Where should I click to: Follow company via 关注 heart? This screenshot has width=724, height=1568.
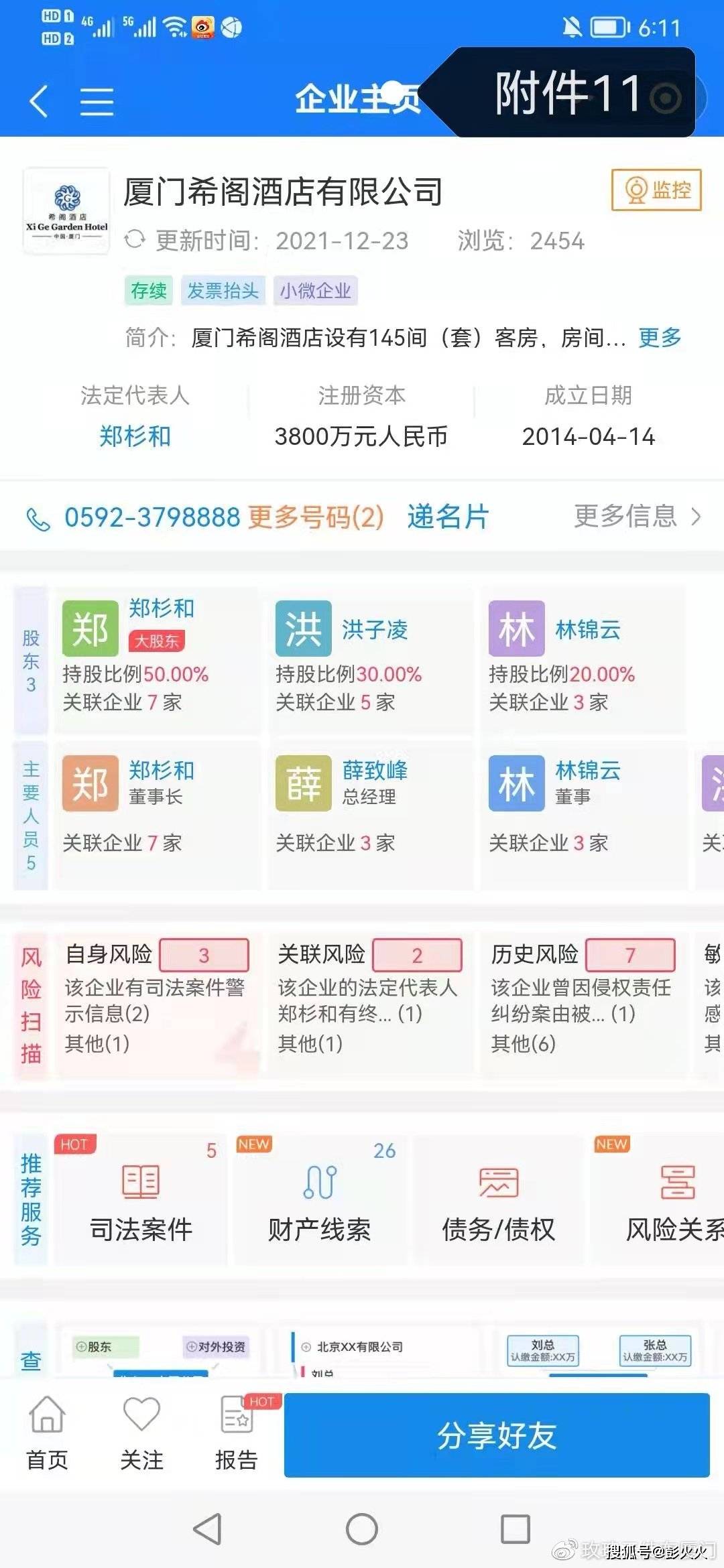[141, 1433]
